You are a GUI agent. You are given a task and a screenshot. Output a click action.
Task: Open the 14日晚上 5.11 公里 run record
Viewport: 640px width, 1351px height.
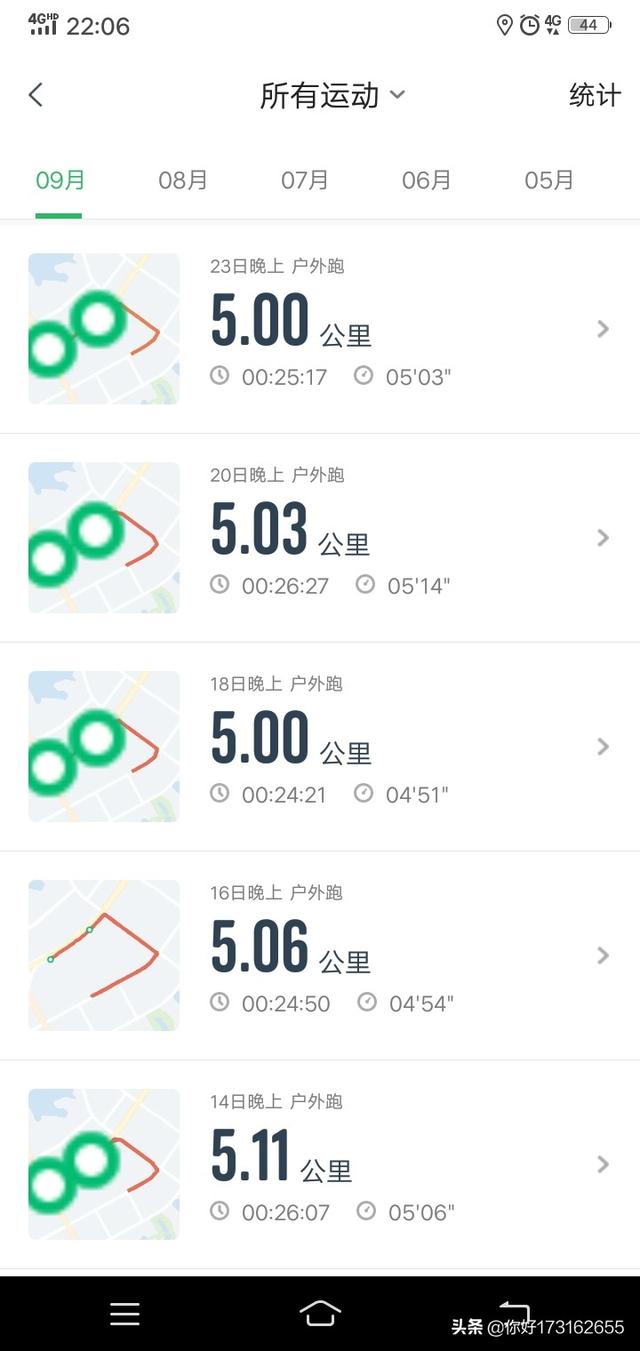coord(320,1165)
